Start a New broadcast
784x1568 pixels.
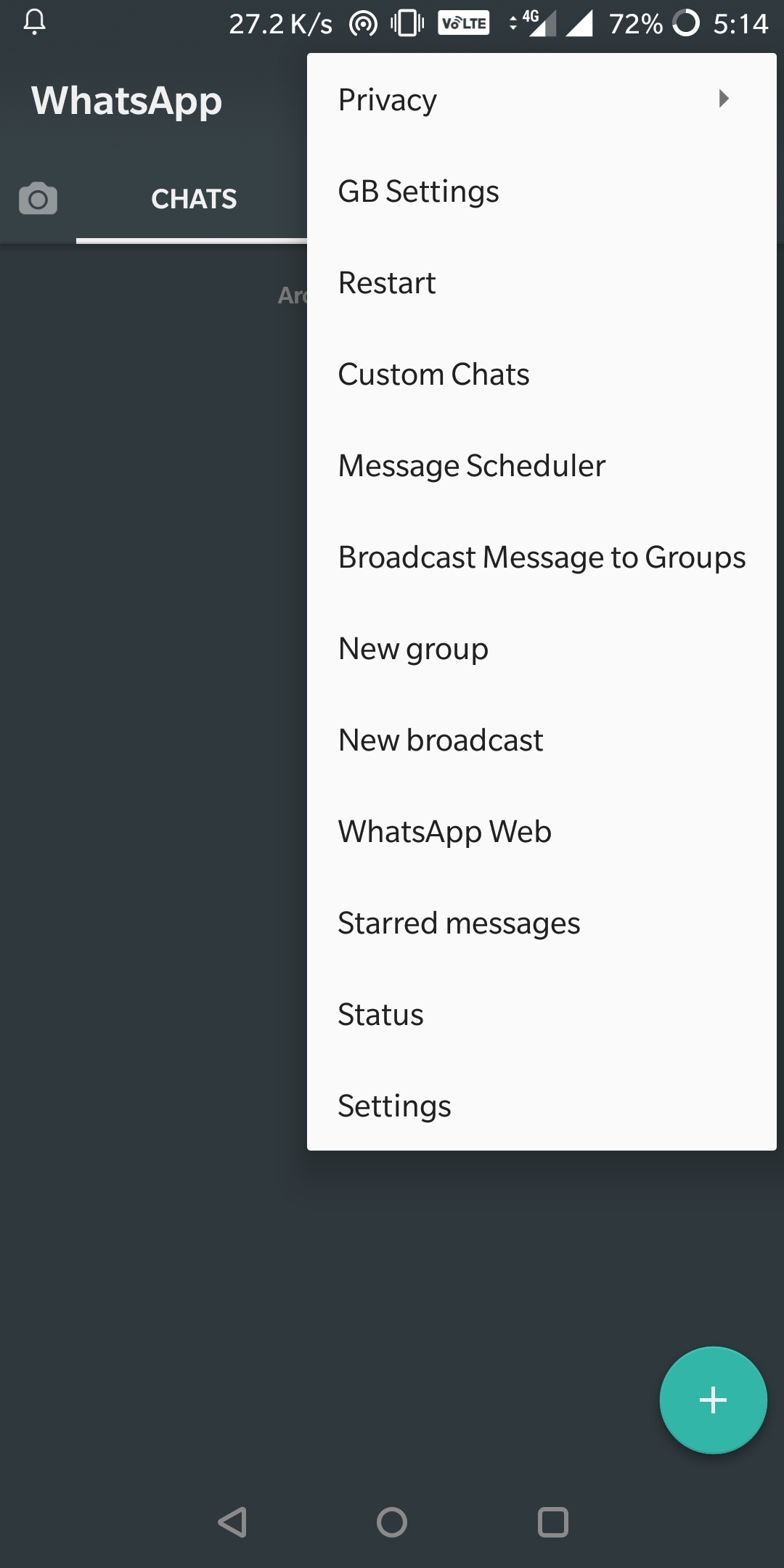coord(542,740)
